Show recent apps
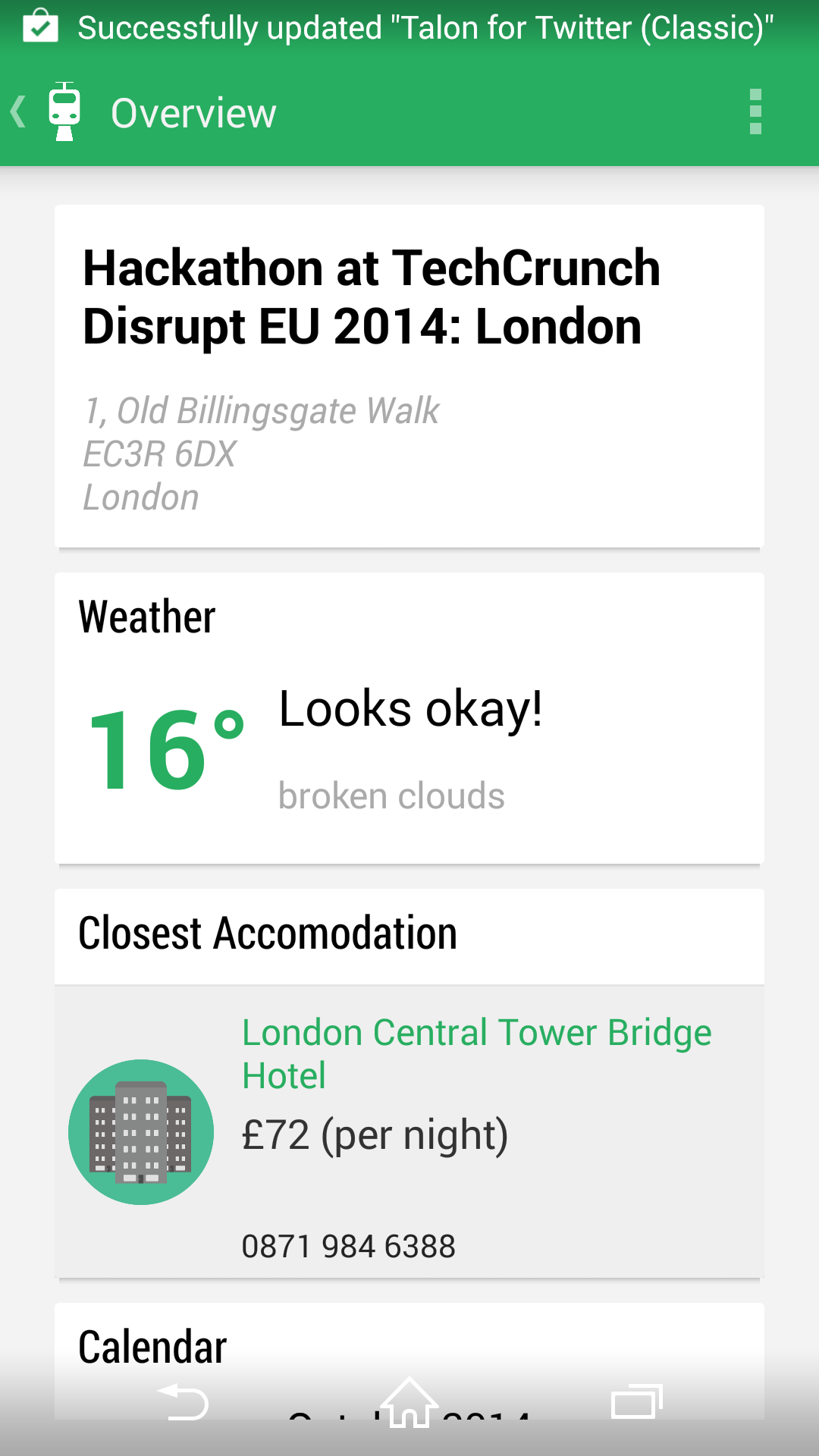819x1456 pixels. point(636,1403)
